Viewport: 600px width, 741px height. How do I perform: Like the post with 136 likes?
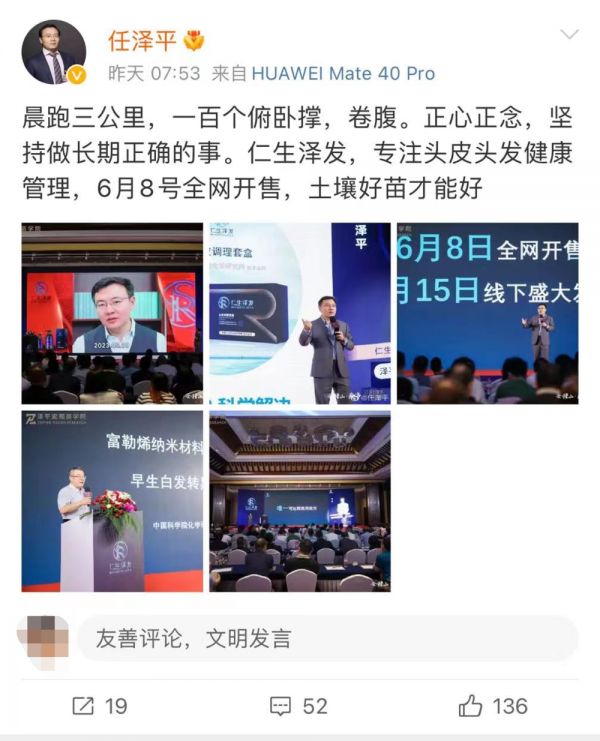[x=492, y=706]
